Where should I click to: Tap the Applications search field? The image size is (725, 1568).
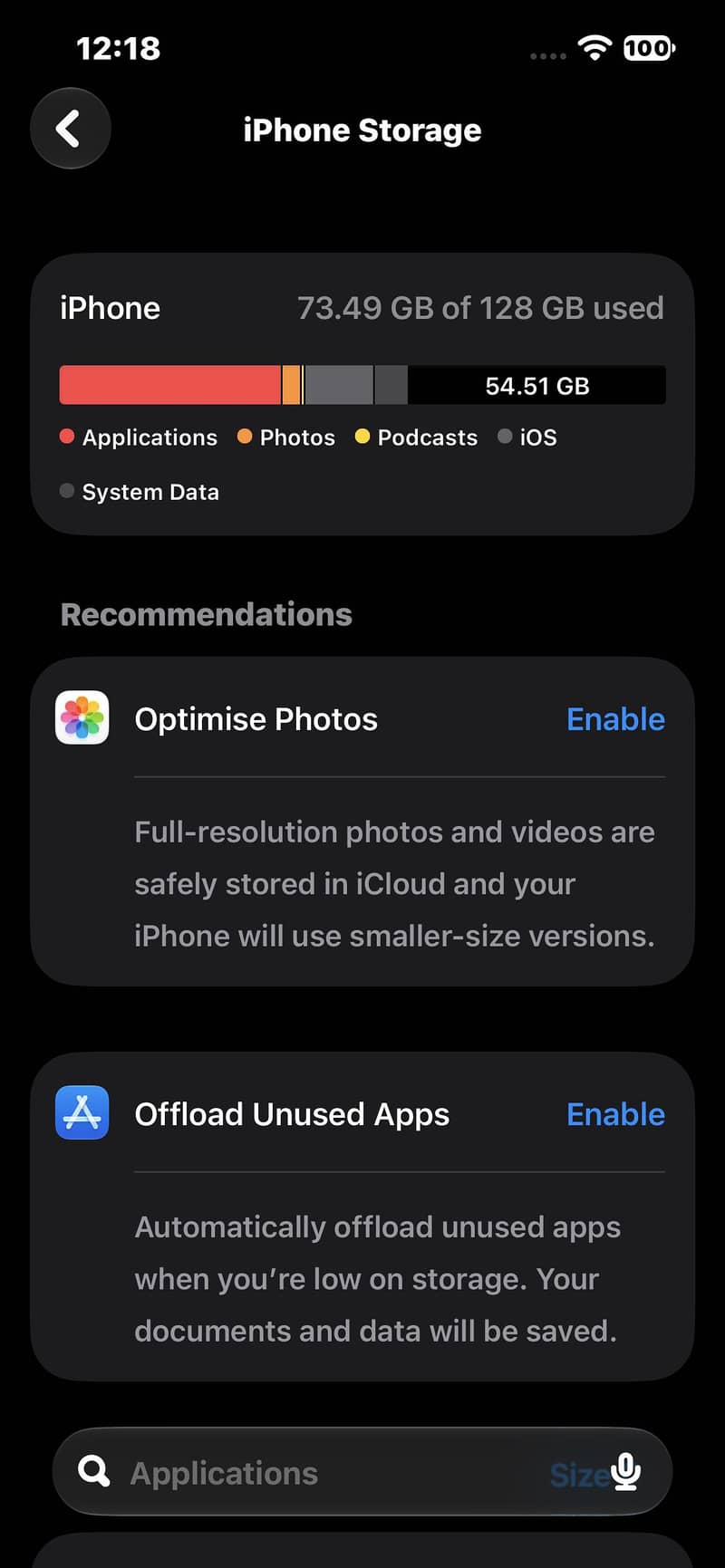(x=362, y=1472)
